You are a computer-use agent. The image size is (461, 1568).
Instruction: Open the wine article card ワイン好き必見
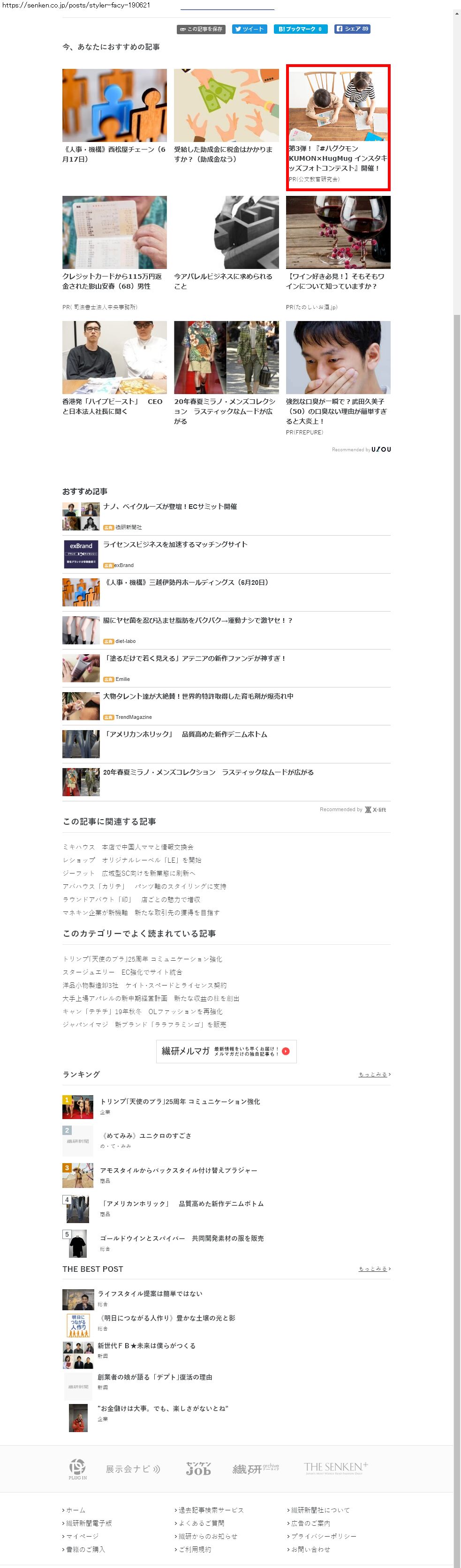pos(338,244)
